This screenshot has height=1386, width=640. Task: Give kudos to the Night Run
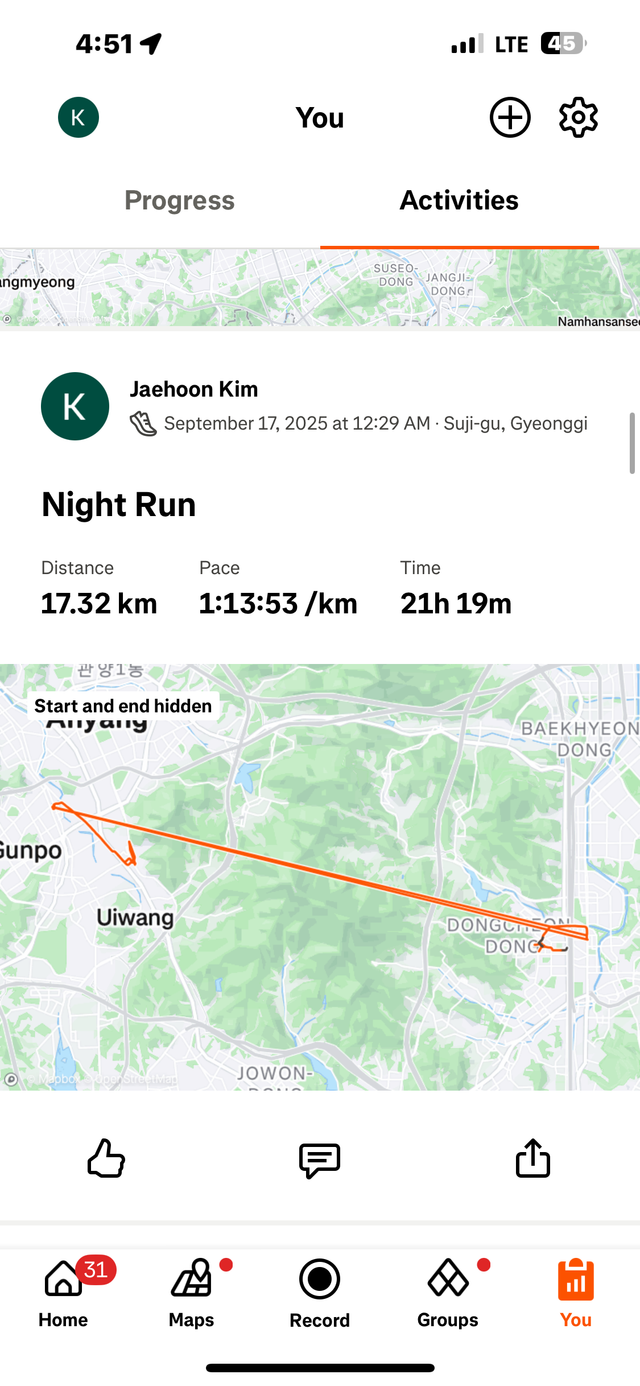coord(106,1160)
